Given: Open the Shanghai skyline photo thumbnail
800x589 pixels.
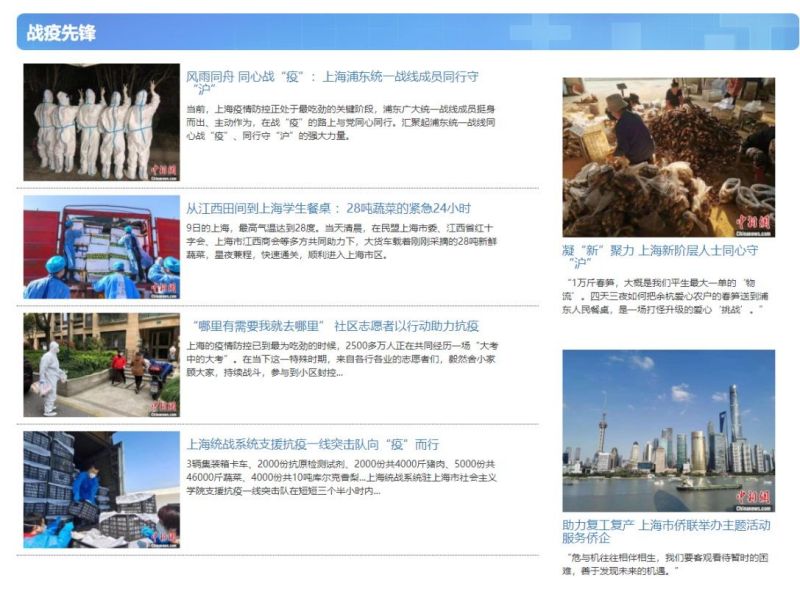Looking at the screenshot, I should (x=668, y=429).
